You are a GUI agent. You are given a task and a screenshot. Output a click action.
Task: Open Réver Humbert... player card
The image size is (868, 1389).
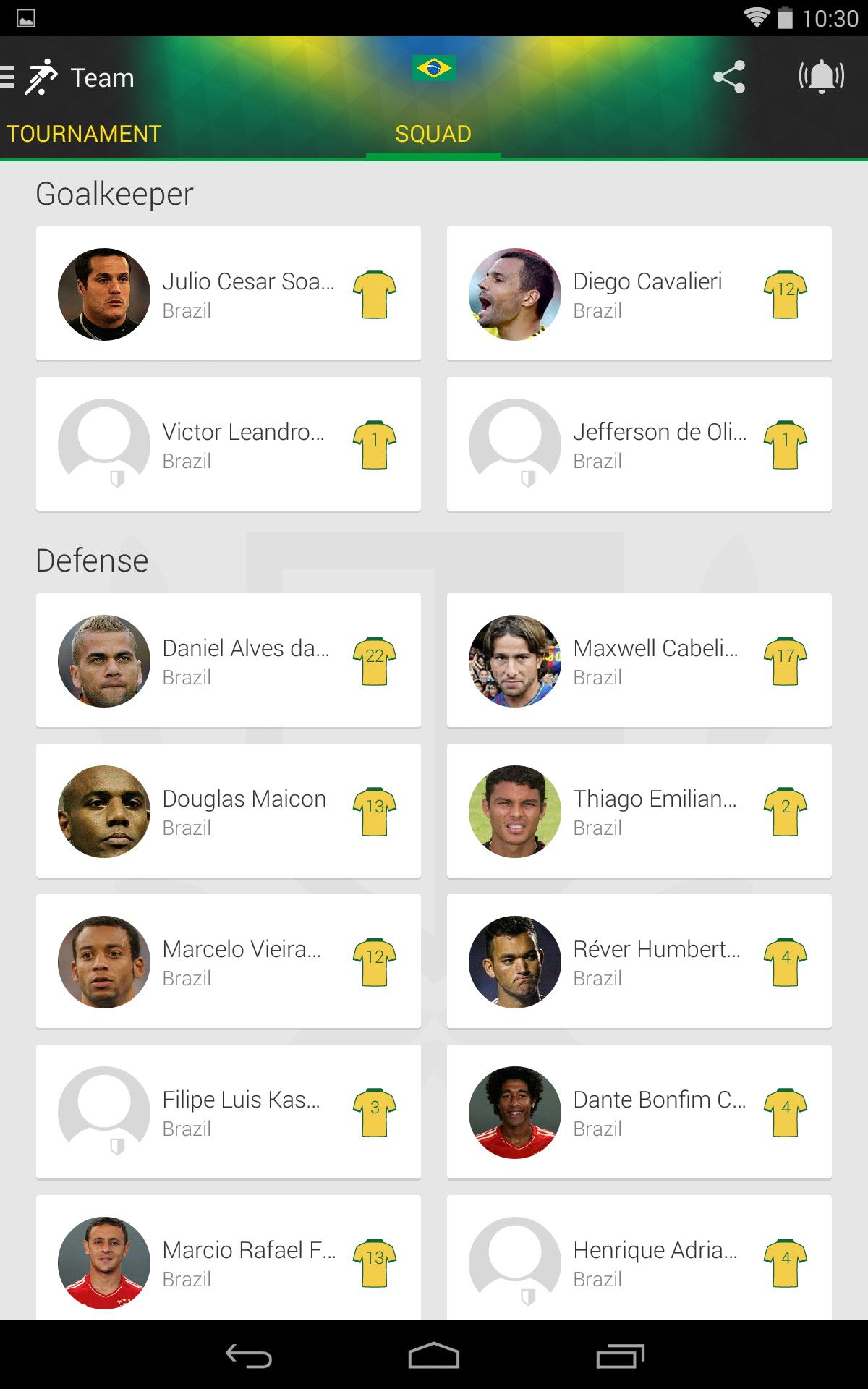tap(639, 961)
